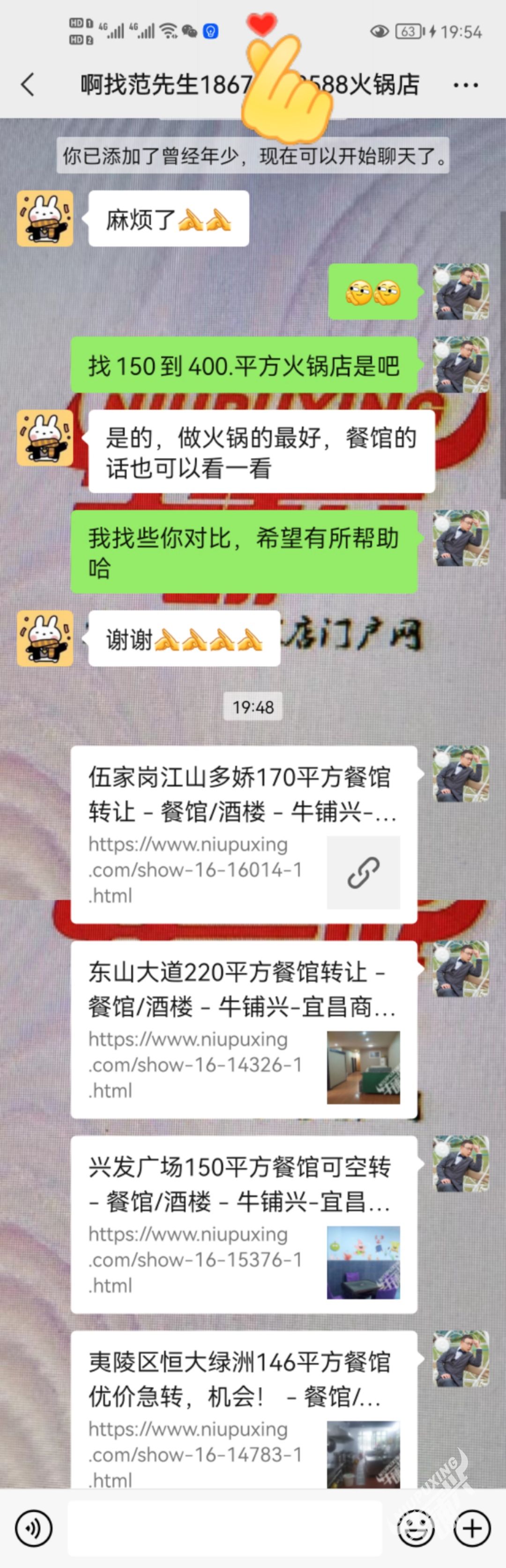Tap my avatar beside 找150到400平方 message
Viewport: 506px width, 1568px height.
[461, 365]
